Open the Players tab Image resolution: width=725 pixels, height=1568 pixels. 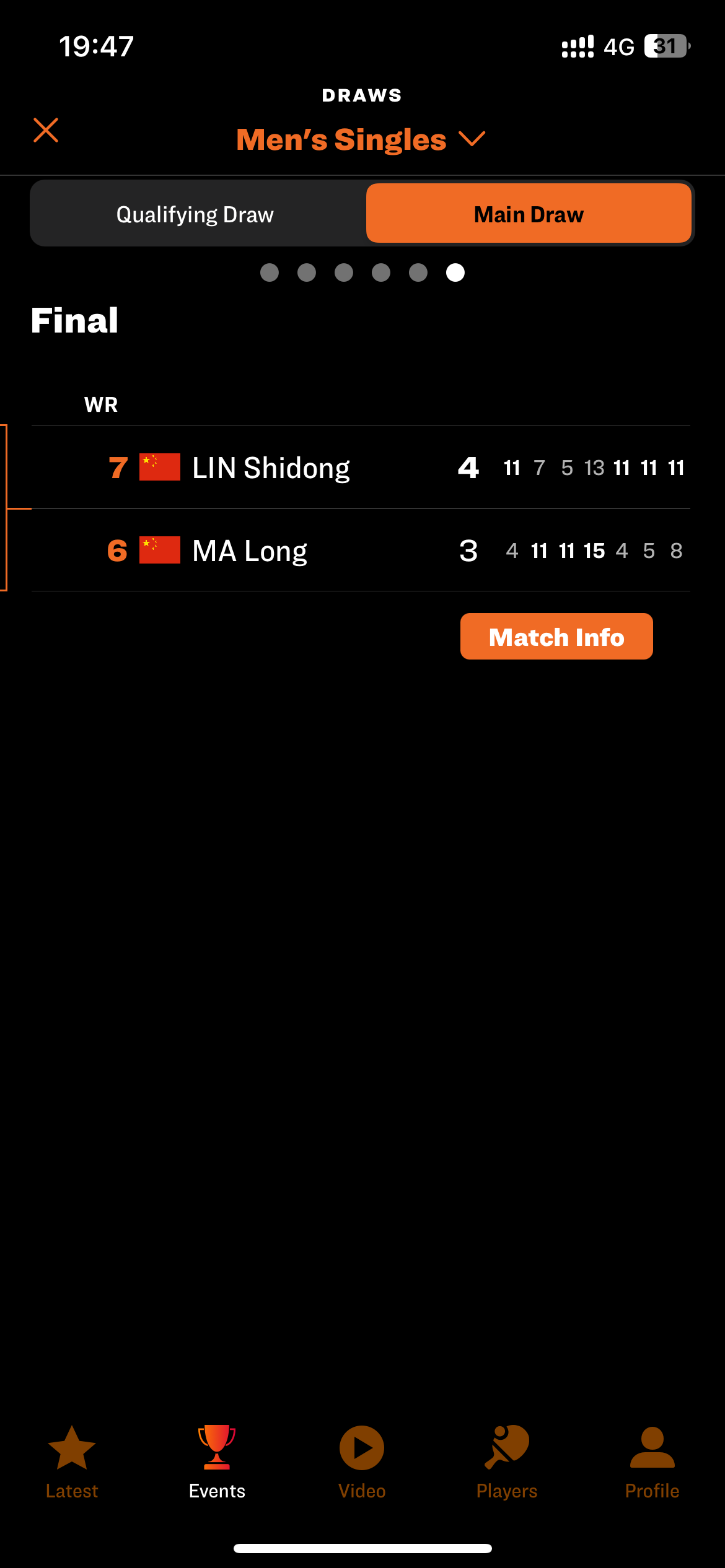click(x=507, y=1463)
